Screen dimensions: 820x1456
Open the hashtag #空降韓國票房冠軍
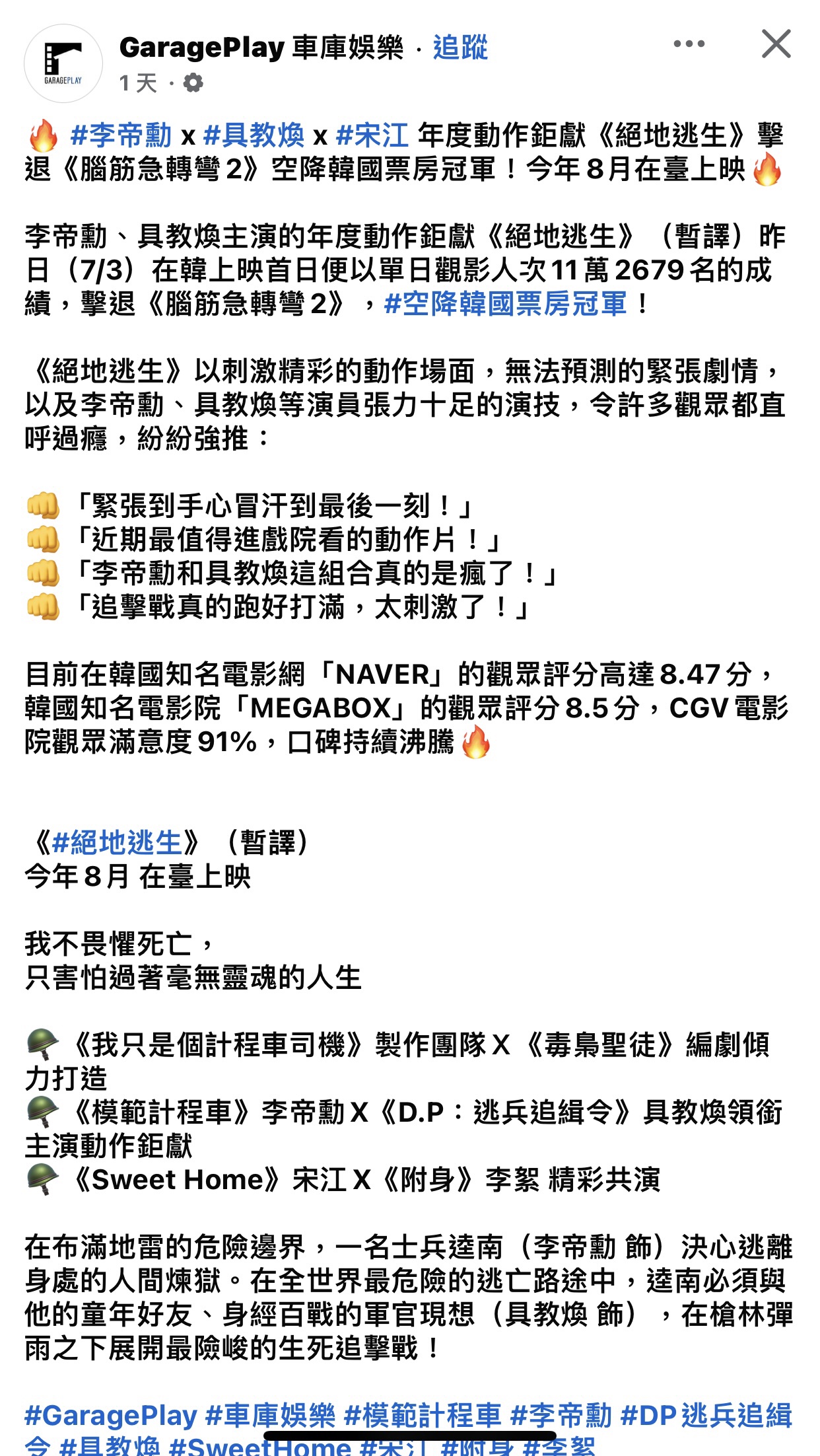tap(505, 304)
